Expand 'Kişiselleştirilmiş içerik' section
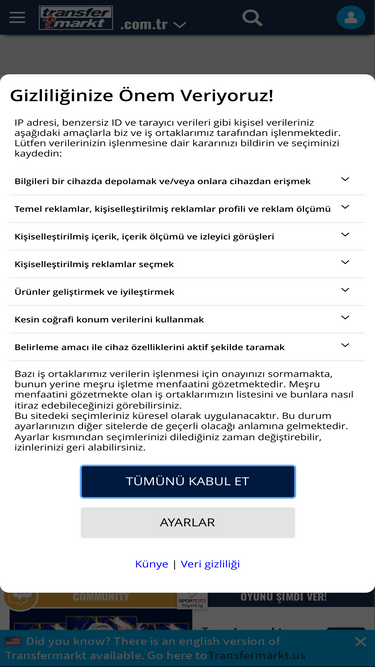This screenshot has height=667, width=375. (188, 236)
